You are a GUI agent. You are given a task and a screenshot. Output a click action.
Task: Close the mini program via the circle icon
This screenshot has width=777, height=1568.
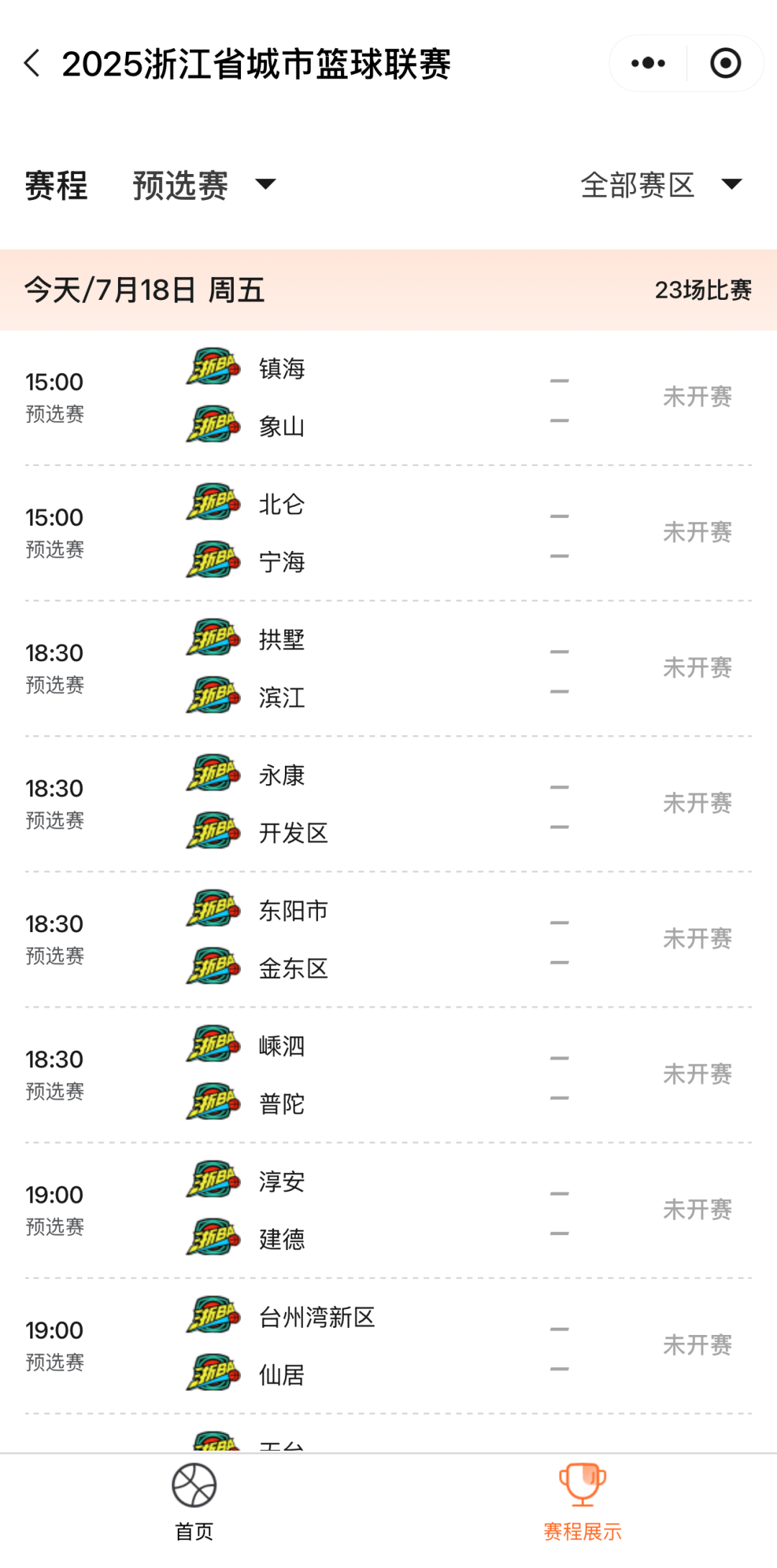point(725,63)
